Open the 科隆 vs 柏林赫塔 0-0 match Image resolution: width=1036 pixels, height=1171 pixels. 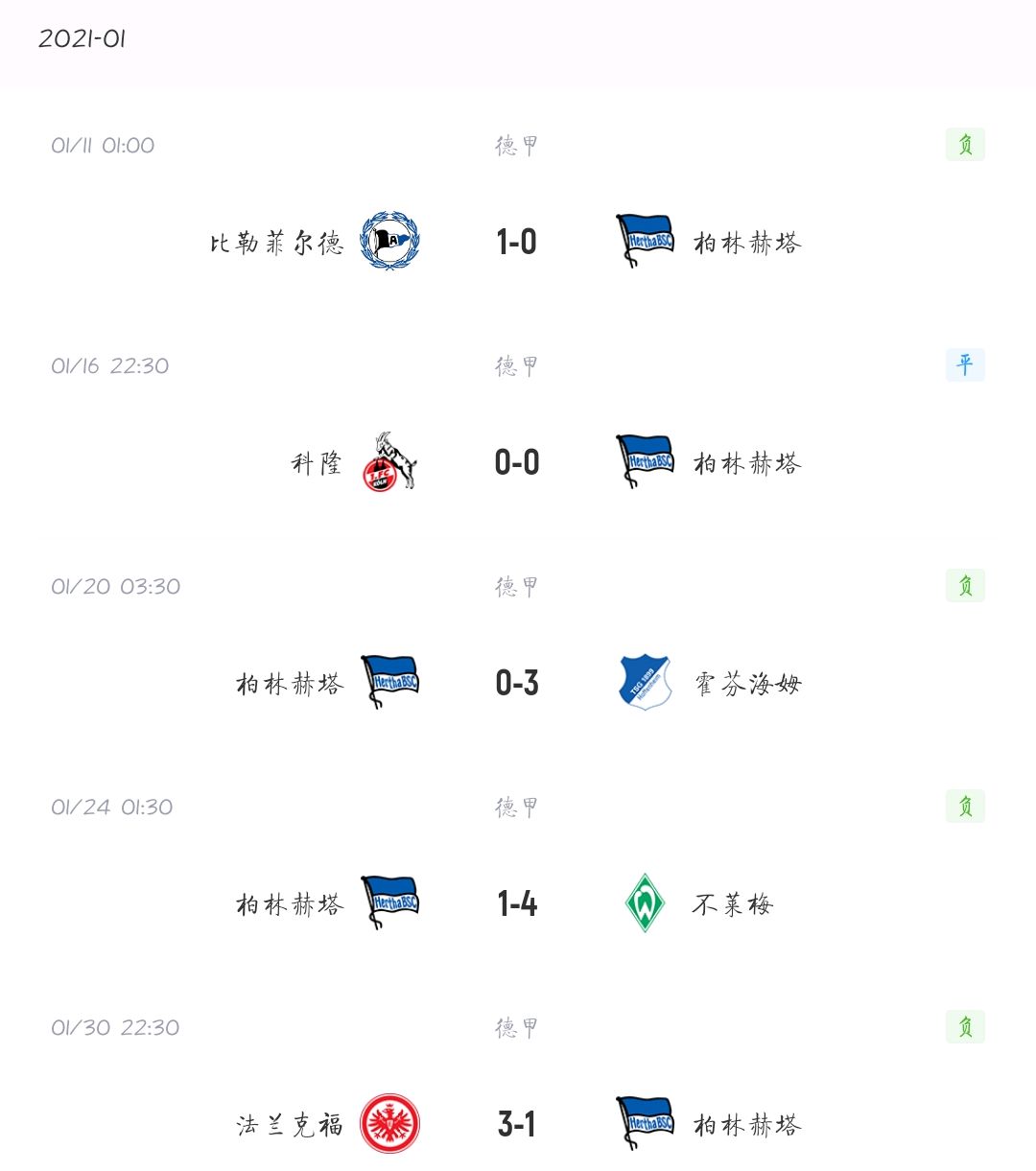pyautogui.click(x=516, y=462)
